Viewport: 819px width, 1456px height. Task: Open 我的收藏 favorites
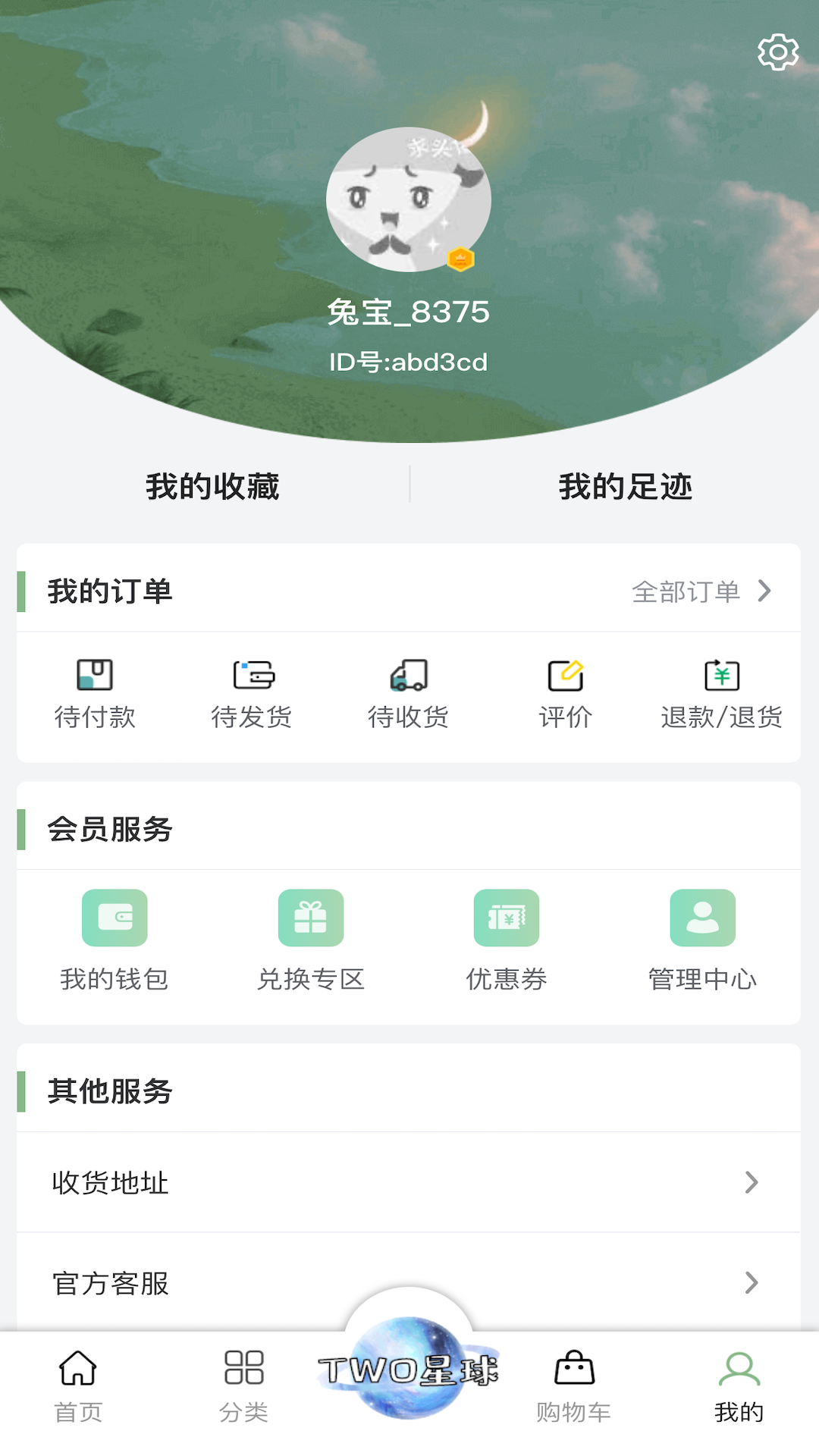tap(213, 486)
